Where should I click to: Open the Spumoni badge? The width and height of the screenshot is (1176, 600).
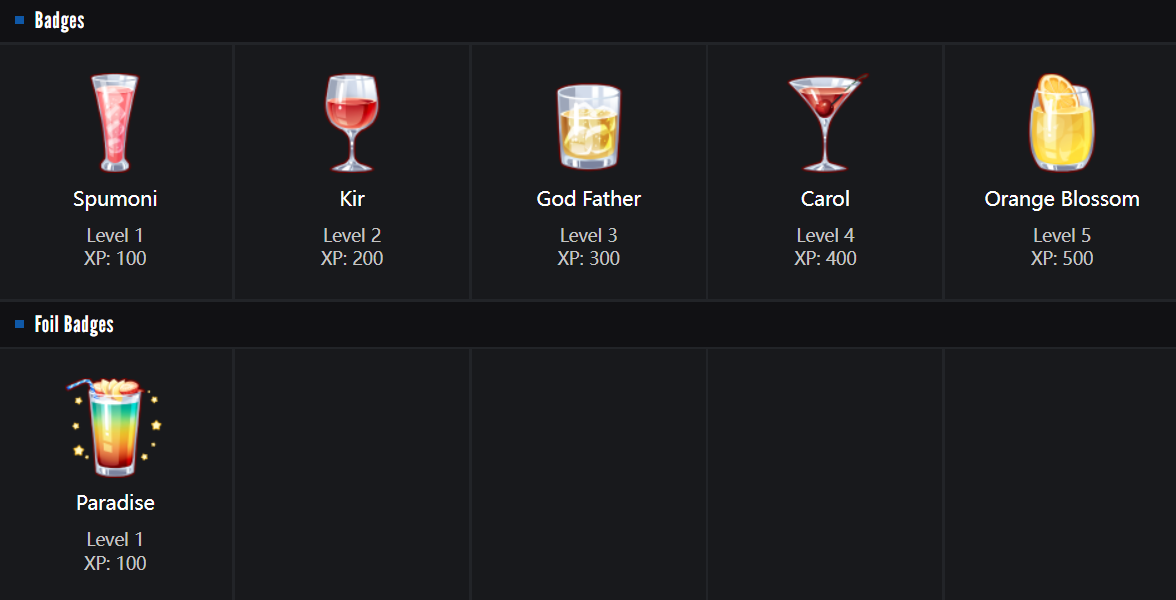point(115,125)
